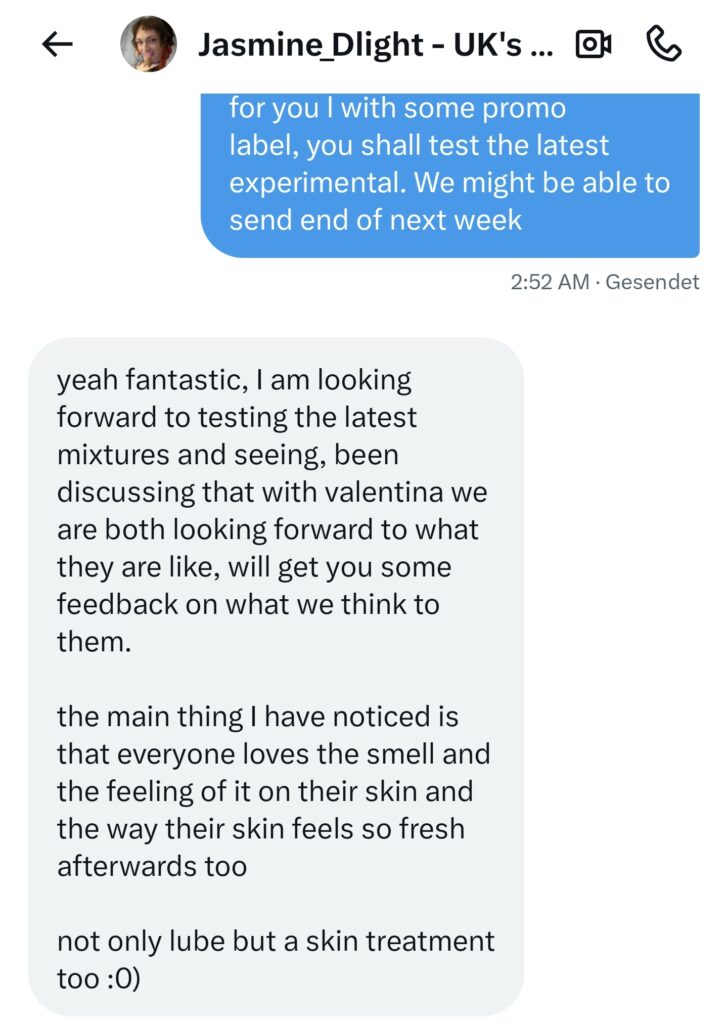Go back using the arrow icon
Viewport: 728px width, 1024px height.
pyautogui.click(x=58, y=45)
